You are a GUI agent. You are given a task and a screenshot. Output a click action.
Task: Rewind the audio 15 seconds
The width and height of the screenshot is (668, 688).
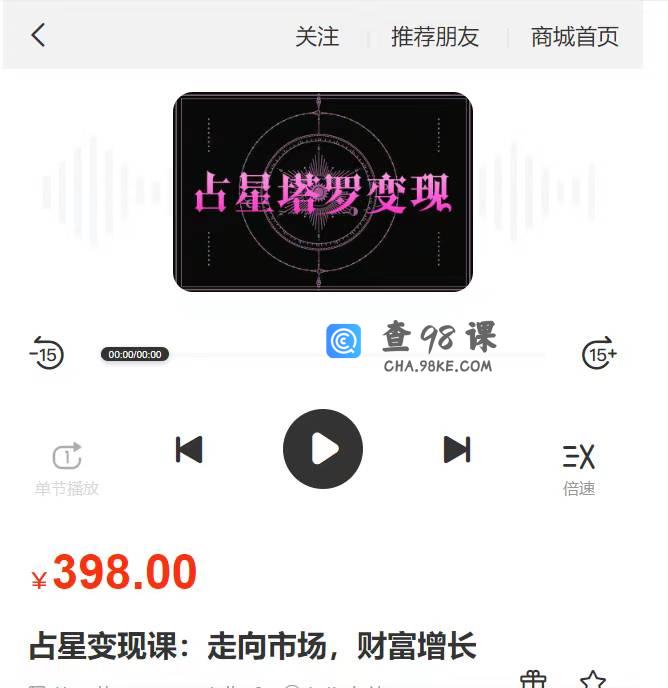point(46,353)
